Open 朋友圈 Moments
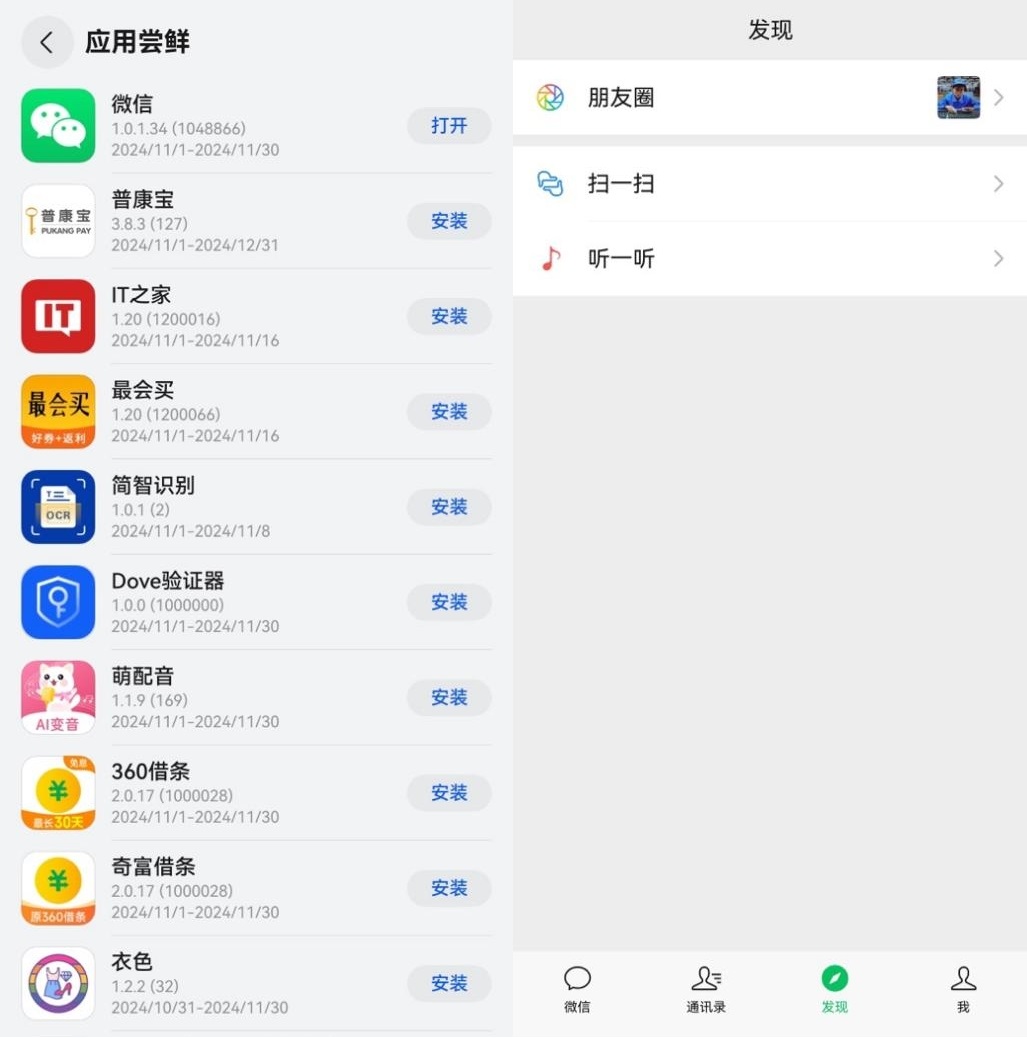The image size is (1027, 1038). [769, 98]
